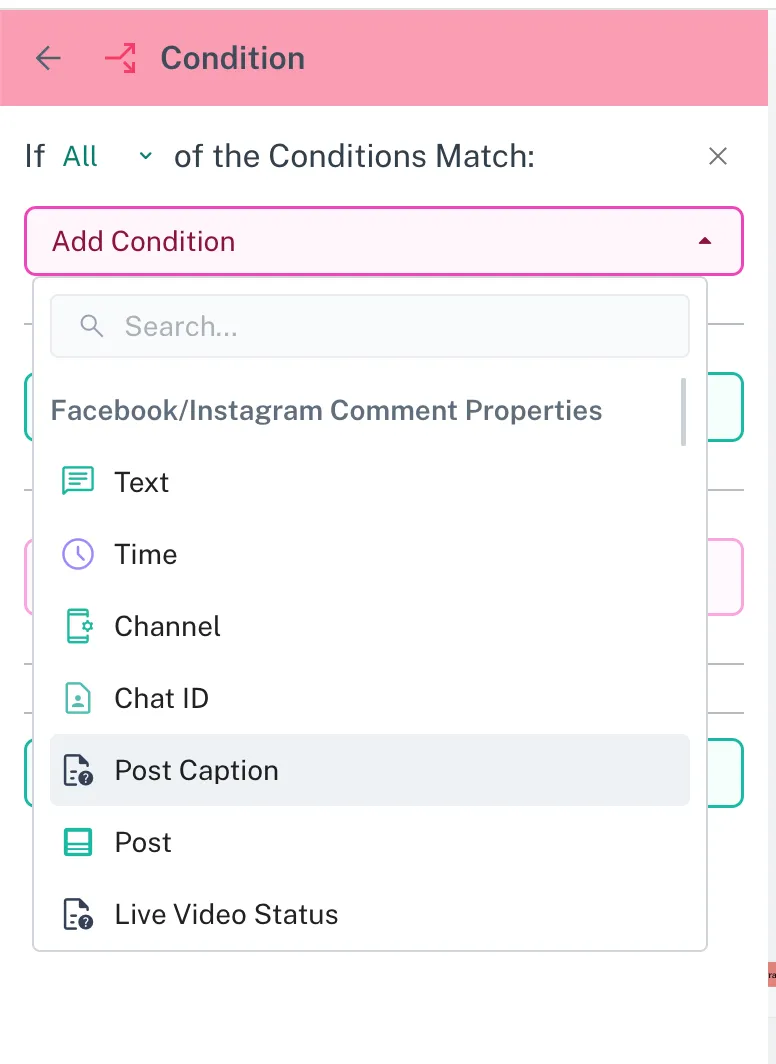Select Chat ID from the list
Viewport: 776px width, 1064px height.
tap(161, 698)
